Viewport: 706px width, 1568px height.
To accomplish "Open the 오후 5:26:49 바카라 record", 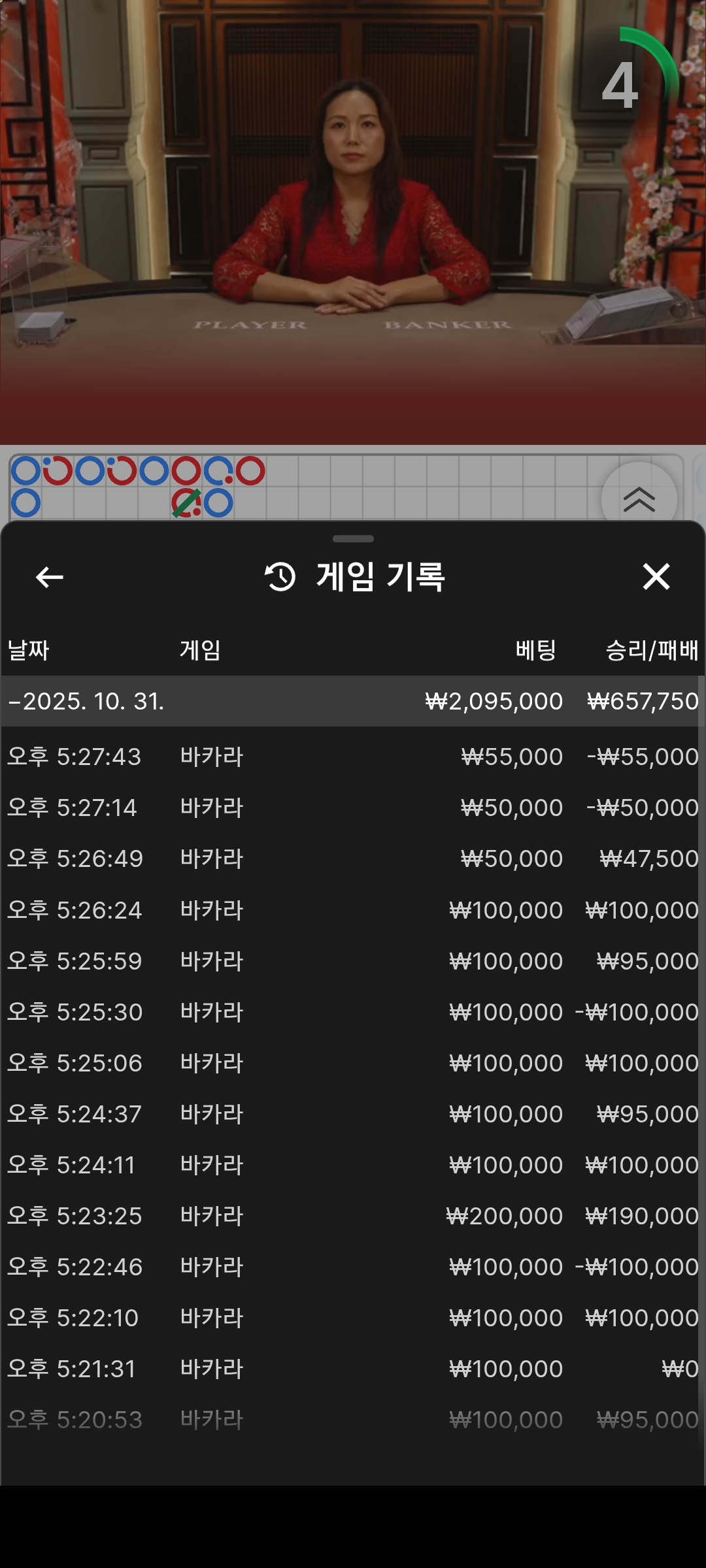I will pos(353,858).
